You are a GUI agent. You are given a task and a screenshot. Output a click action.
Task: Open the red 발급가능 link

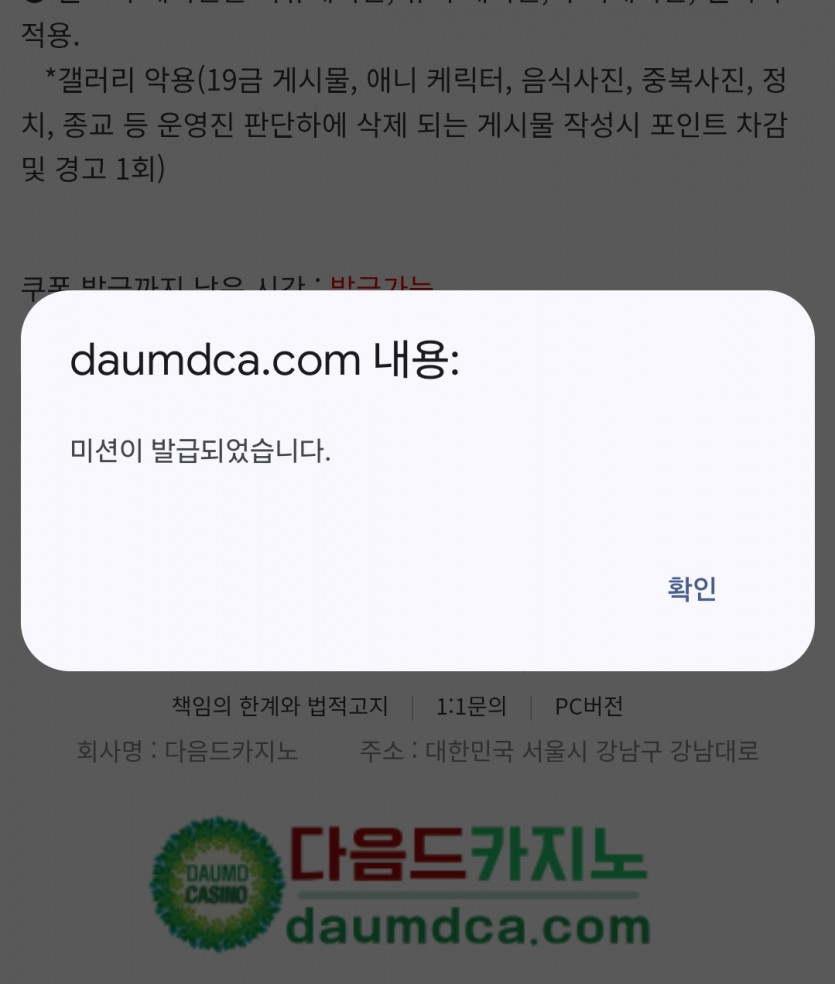click(x=378, y=288)
